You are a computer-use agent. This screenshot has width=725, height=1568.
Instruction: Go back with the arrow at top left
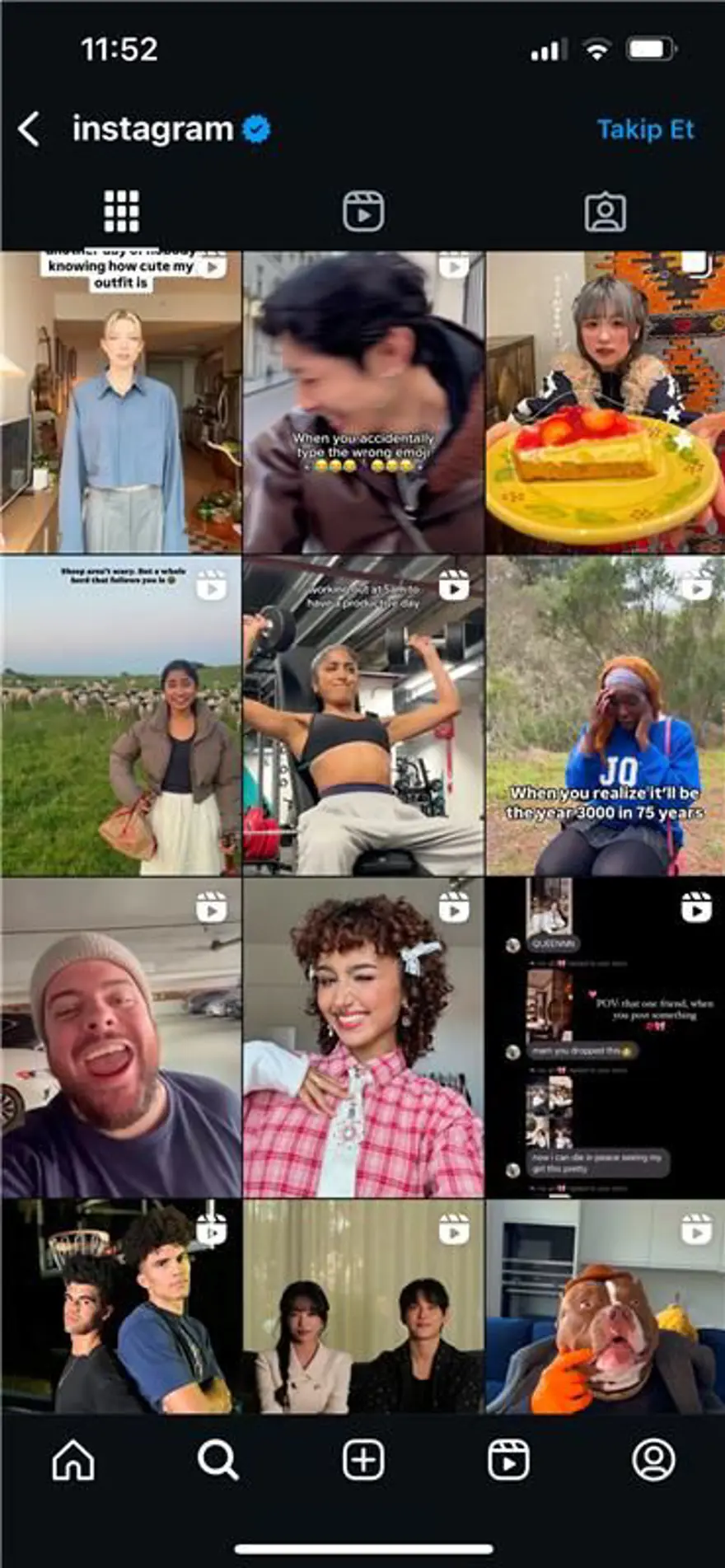coord(30,129)
